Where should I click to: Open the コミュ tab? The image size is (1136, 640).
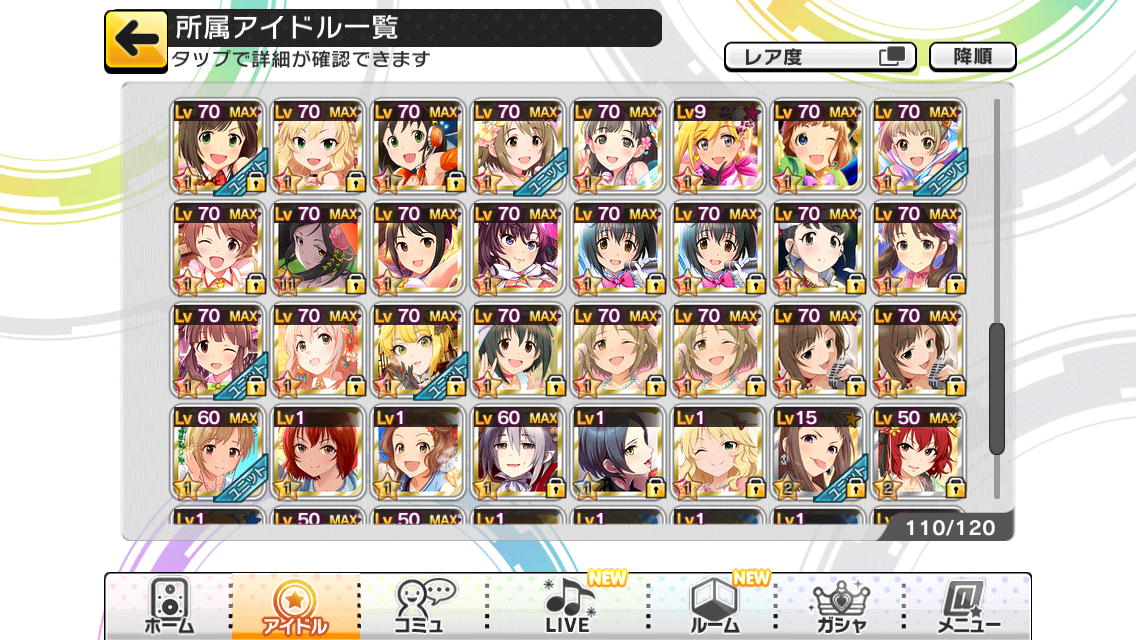point(423,606)
